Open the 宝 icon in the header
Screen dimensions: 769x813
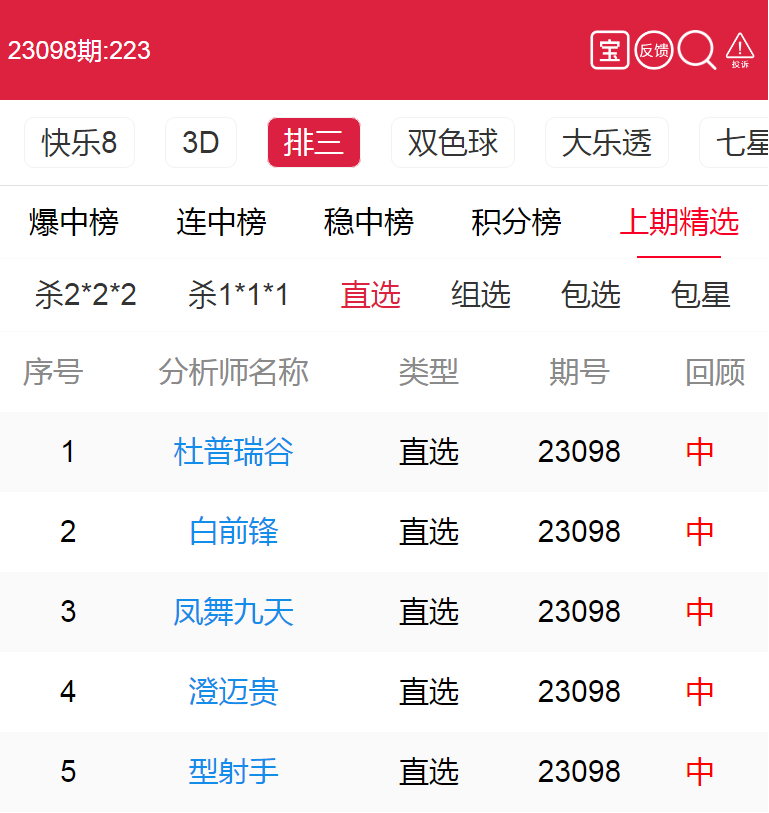(x=609, y=50)
